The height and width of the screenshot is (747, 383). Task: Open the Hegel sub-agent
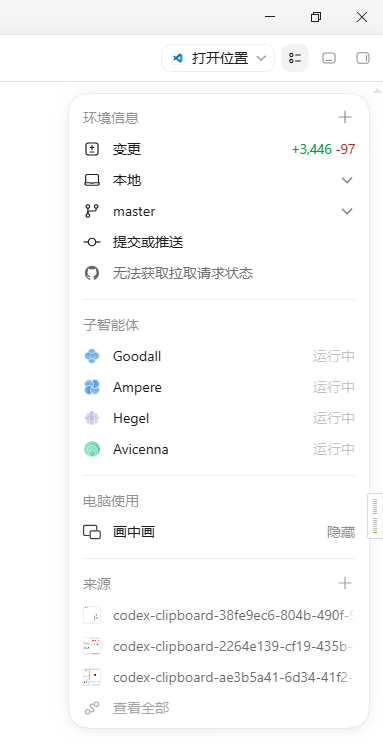(x=219, y=418)
